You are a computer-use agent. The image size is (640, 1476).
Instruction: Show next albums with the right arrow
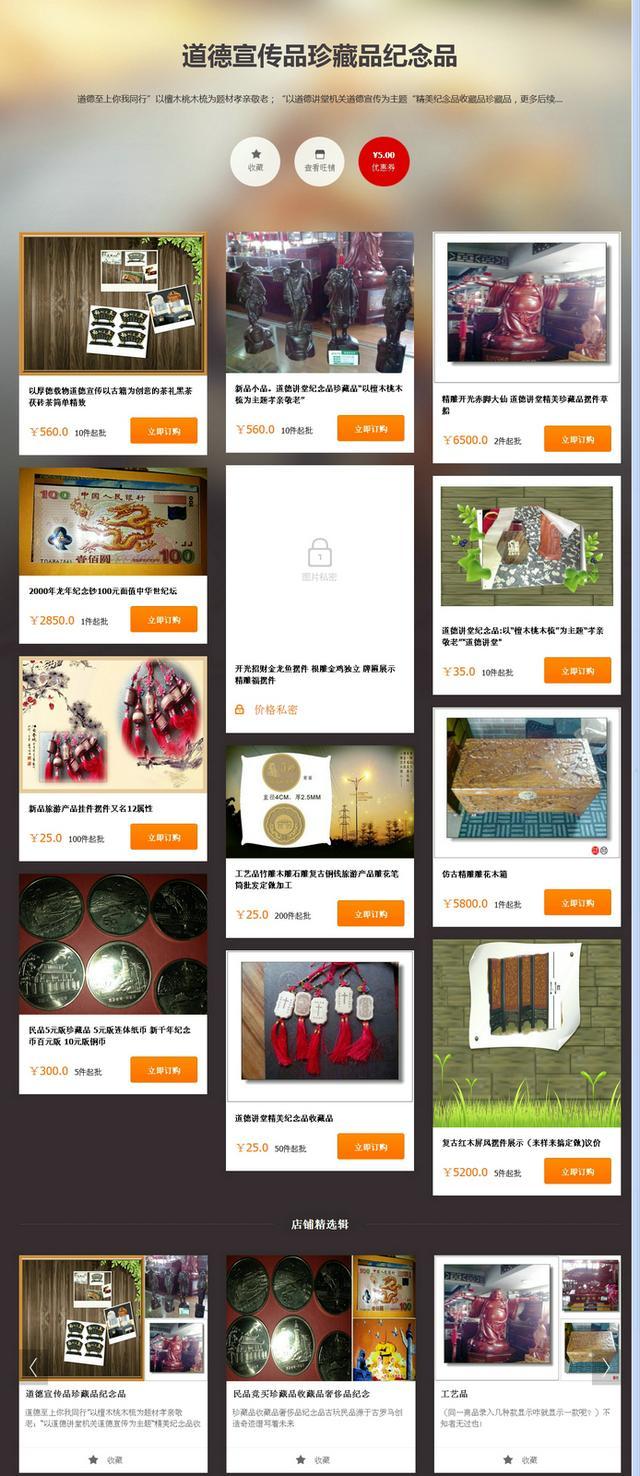(x=605, y=1366)
